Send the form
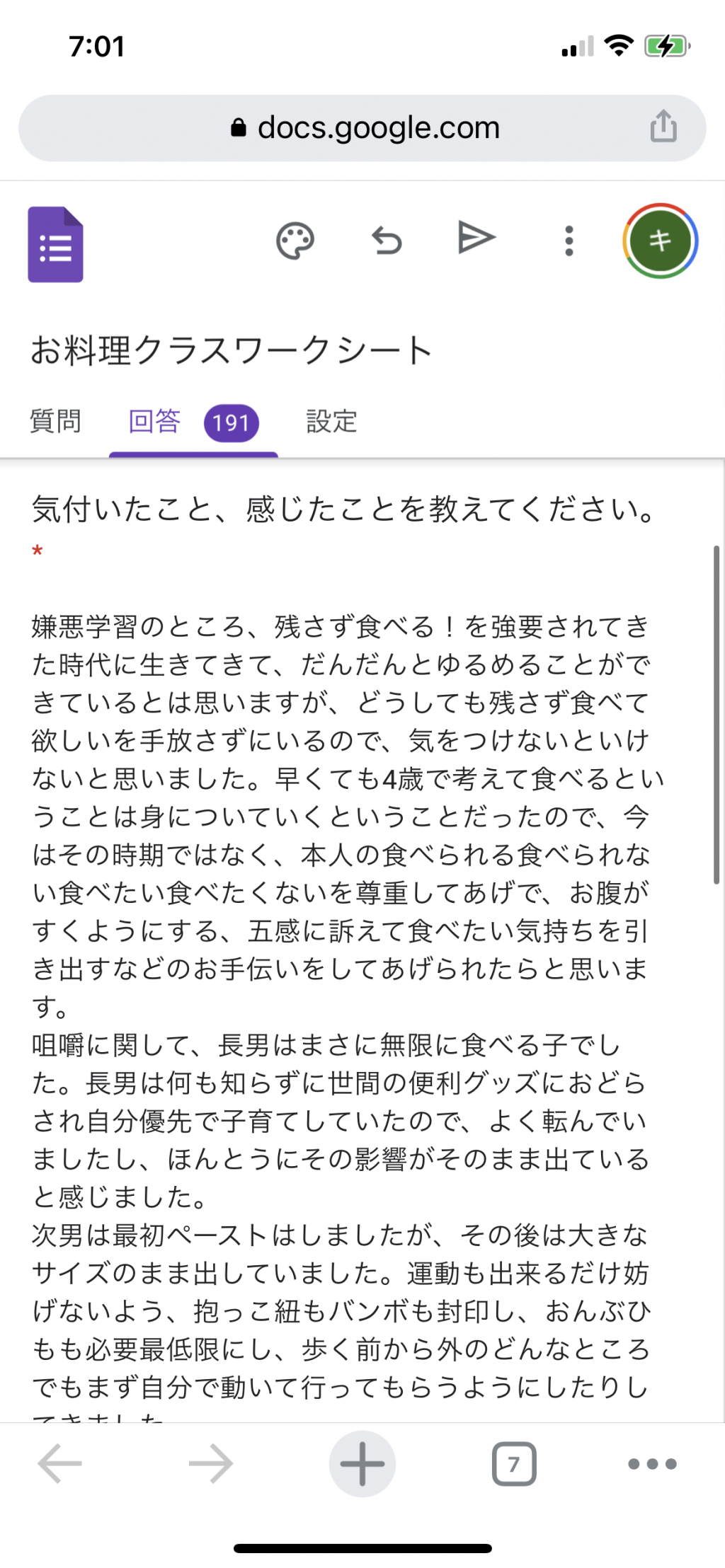The width and height of the screenshot is (725, 1568). (x=476, y=238)
